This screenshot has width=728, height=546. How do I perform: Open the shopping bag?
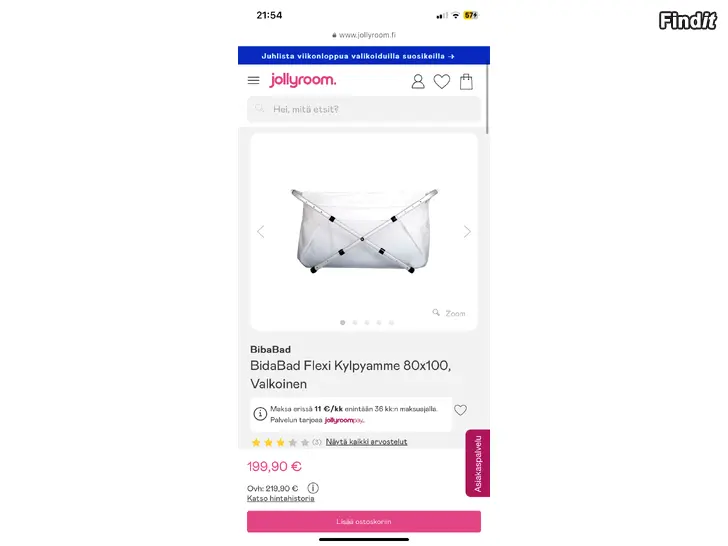466,81
